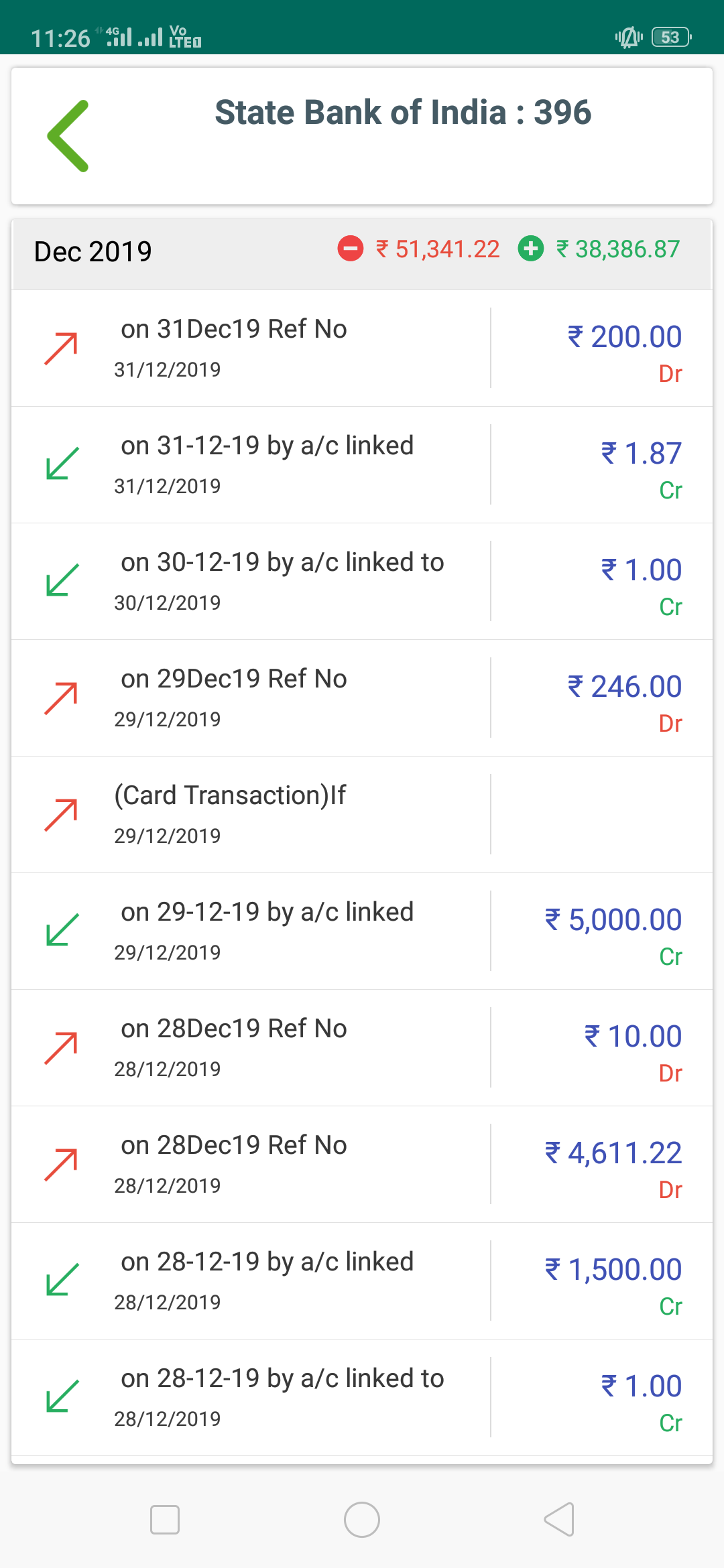Viewport: 724px width, 1568px height.
Task: View the ₹1.00 credit dated 30/12/2019
Action: tap(362, 582)
